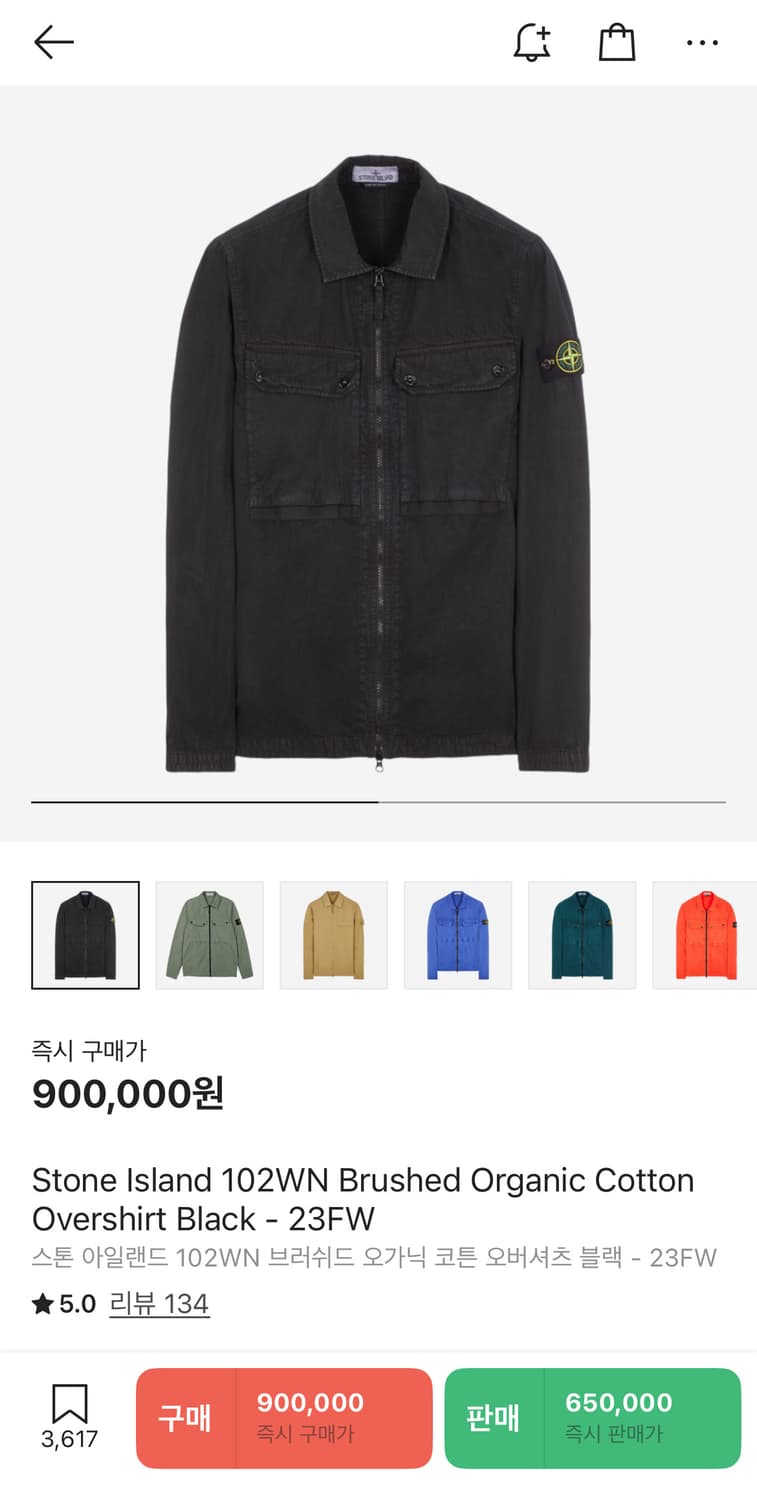Select the dark teal overshirt thumbnail
The image size is (757, 1500).
coord(582,935)
